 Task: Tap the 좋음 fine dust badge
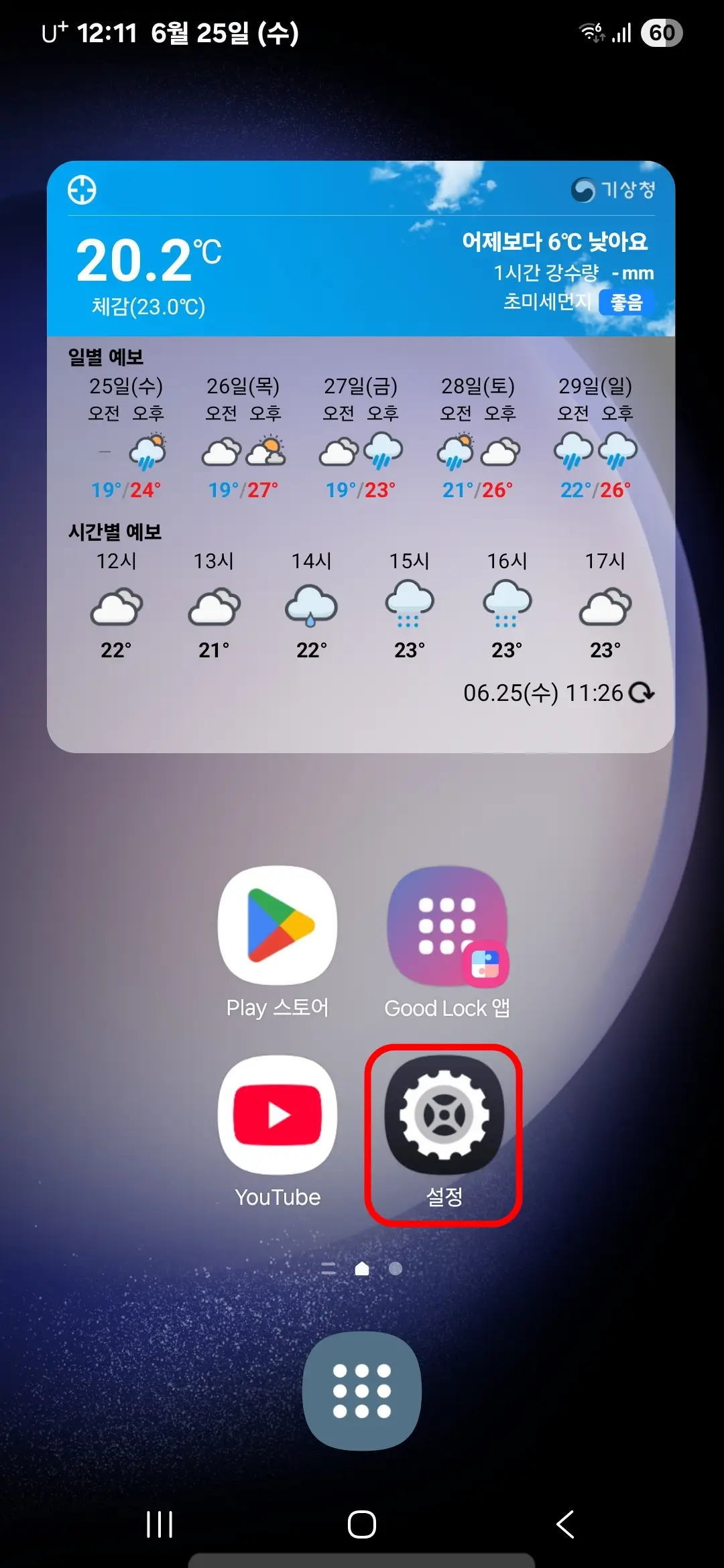point(626,302)
